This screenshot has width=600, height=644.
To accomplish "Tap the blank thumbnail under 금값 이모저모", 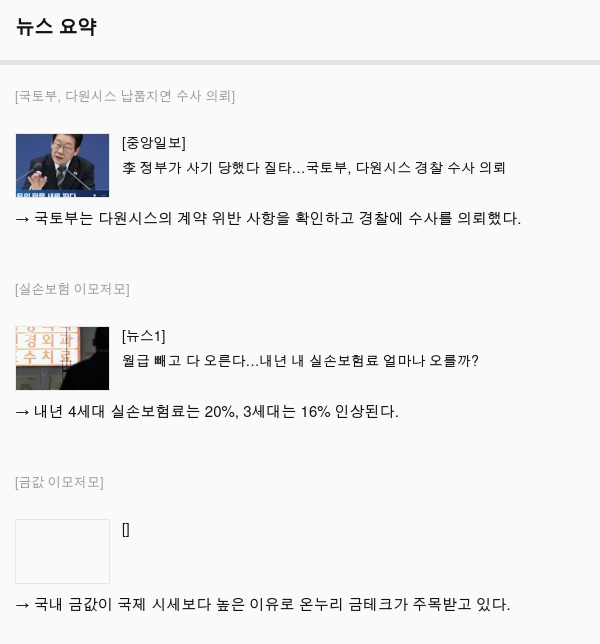I will 62,551.
